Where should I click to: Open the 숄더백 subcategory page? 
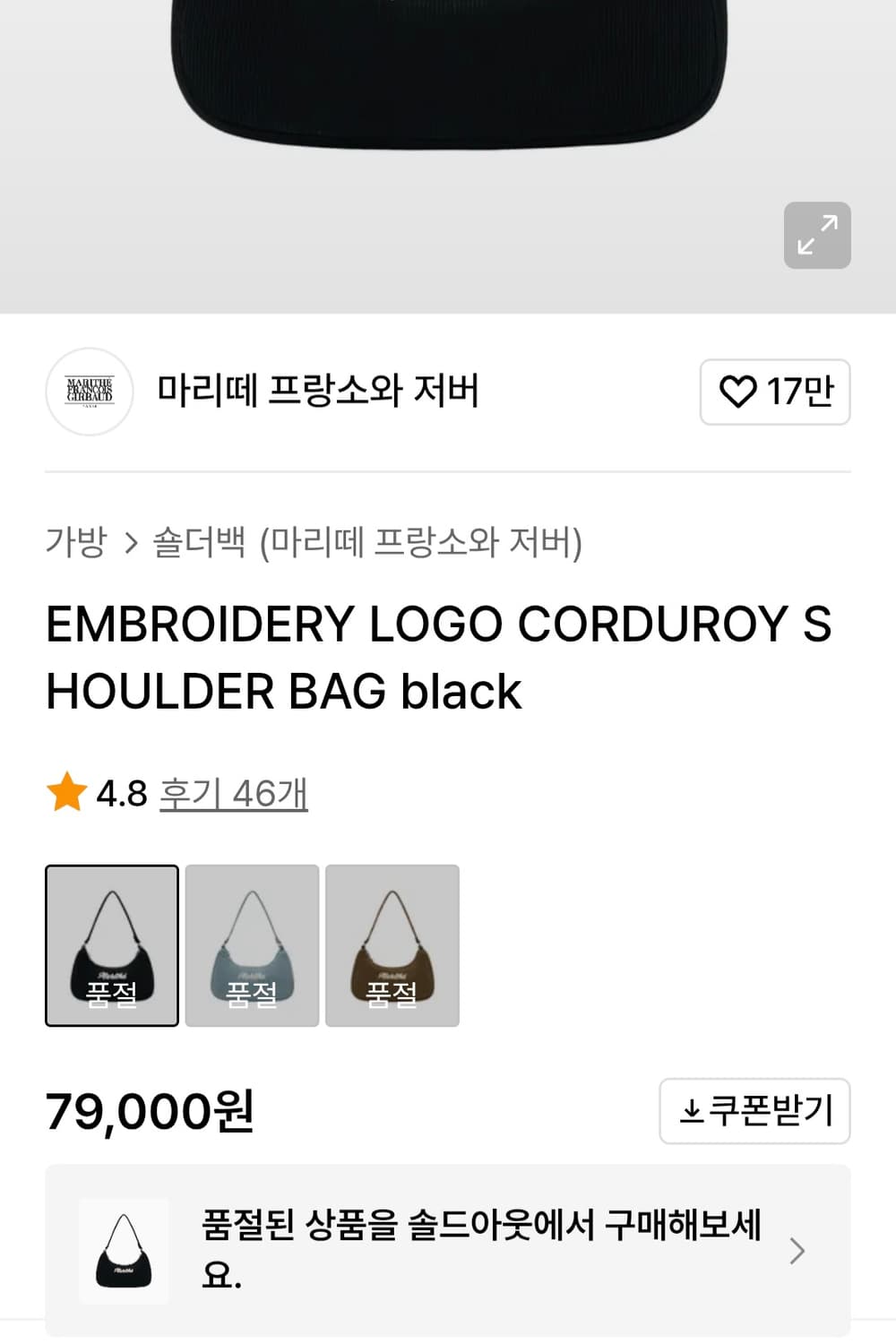tap(199, 539)
